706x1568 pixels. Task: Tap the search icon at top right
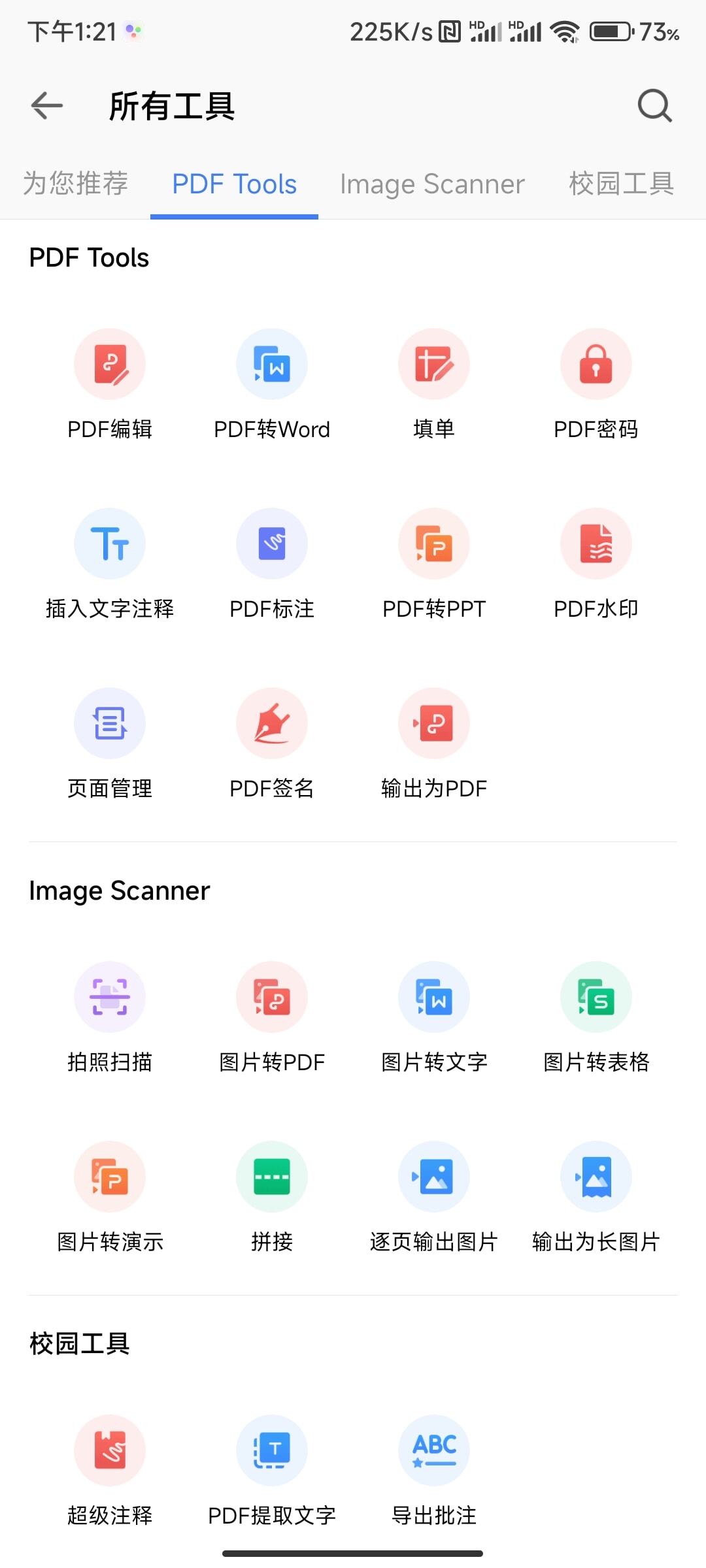(655, 105)
